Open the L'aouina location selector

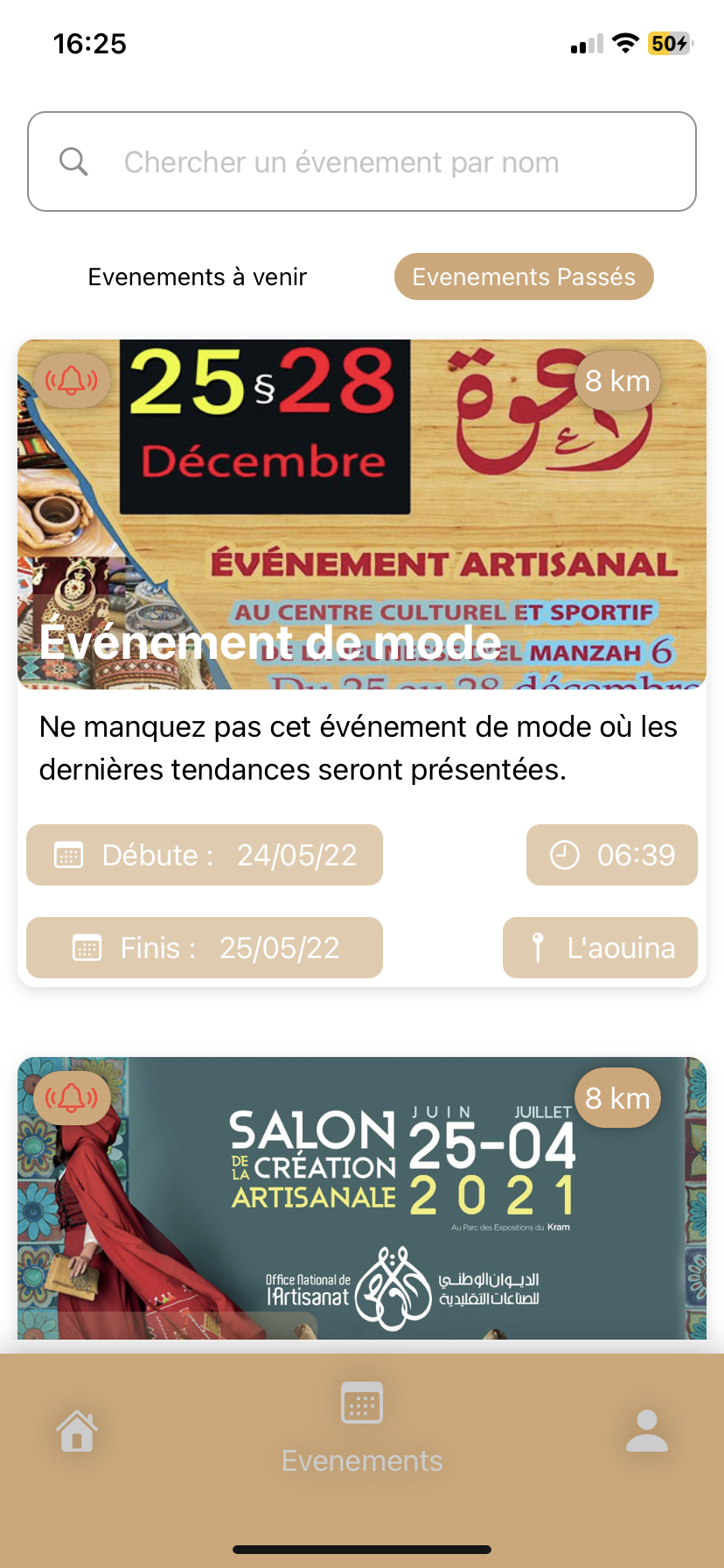(600, 948)
